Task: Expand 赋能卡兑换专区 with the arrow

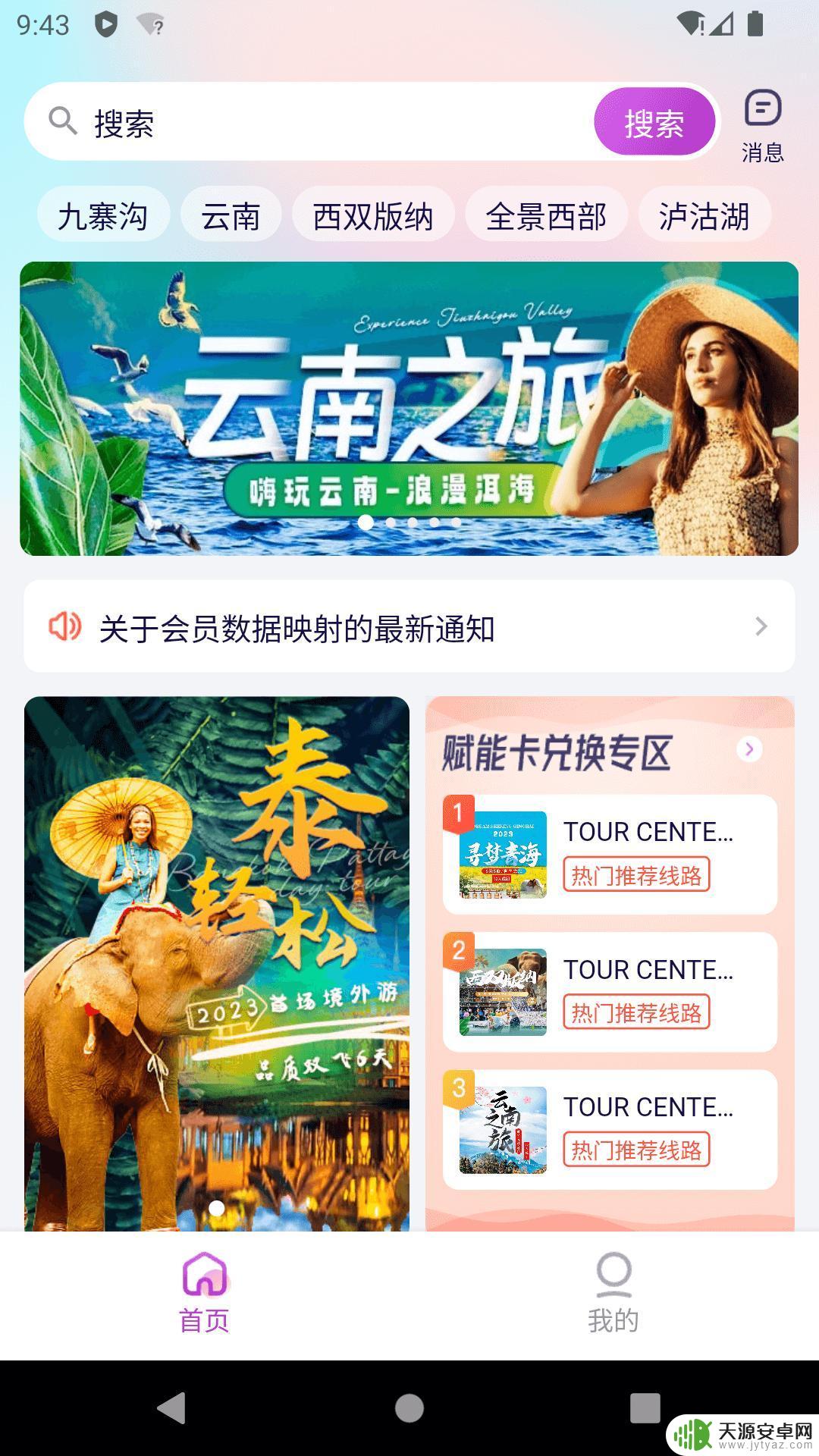Action: [749, 749]
